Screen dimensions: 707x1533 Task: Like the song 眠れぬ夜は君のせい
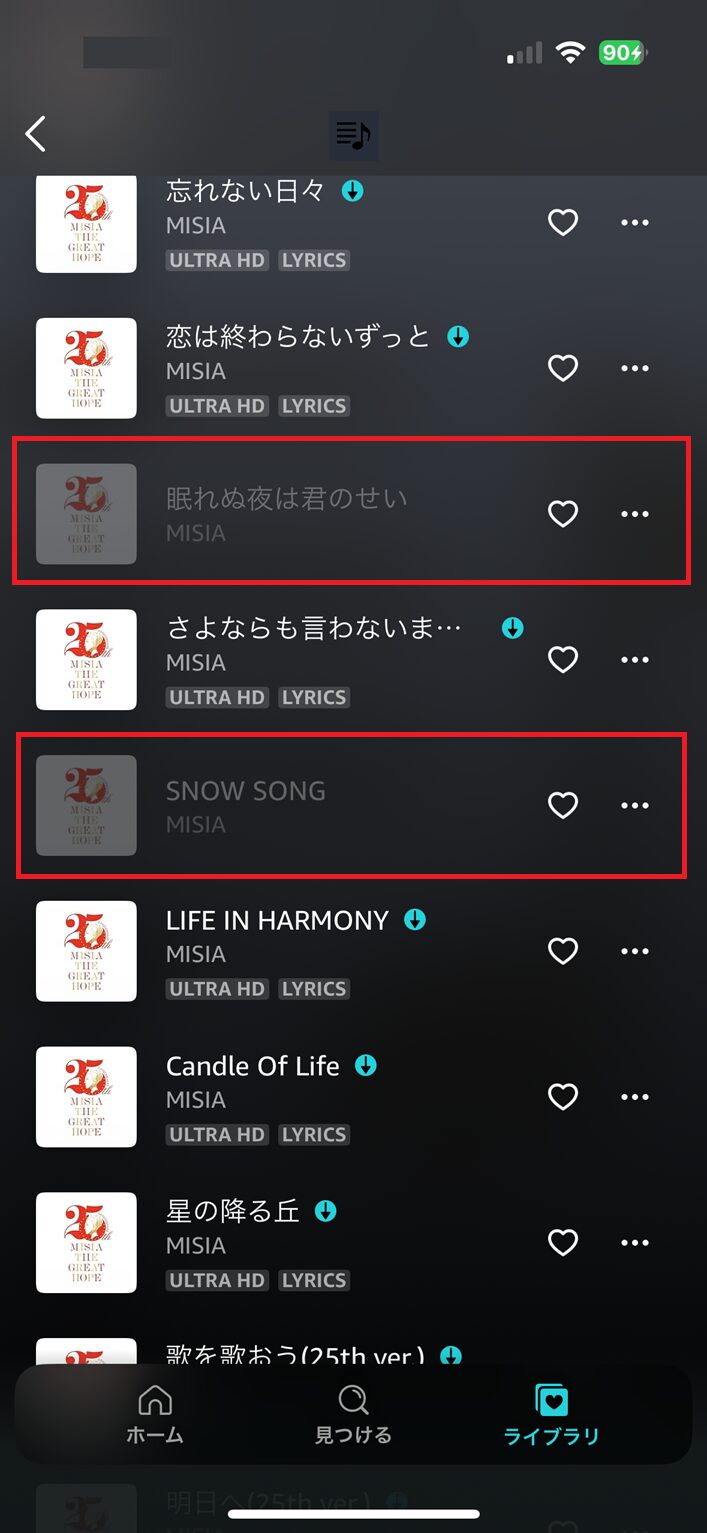click(563, 514)
